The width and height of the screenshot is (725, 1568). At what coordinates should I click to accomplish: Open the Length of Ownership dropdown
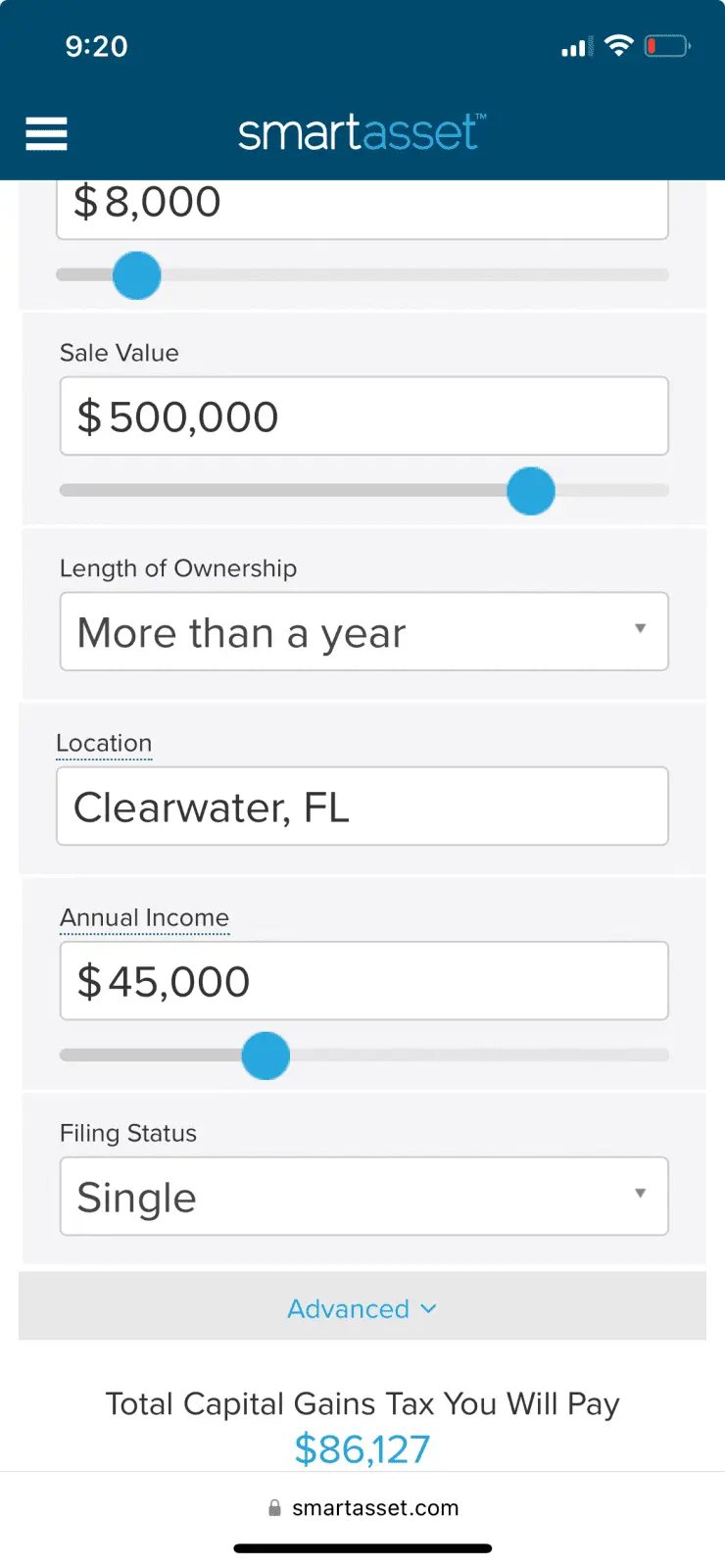pos(362,632)
